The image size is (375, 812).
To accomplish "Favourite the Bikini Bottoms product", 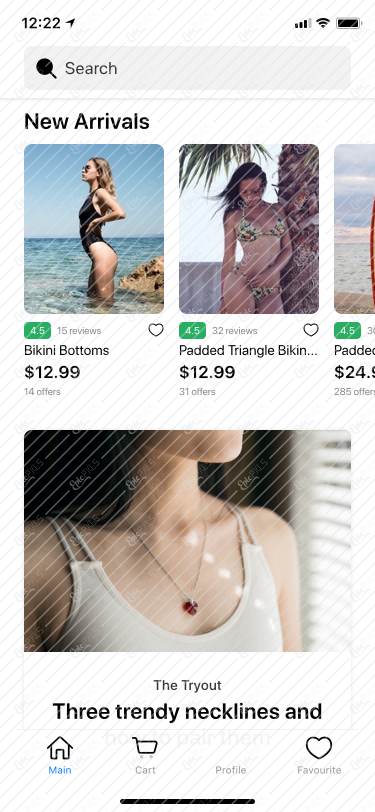I will pos(156,330).
